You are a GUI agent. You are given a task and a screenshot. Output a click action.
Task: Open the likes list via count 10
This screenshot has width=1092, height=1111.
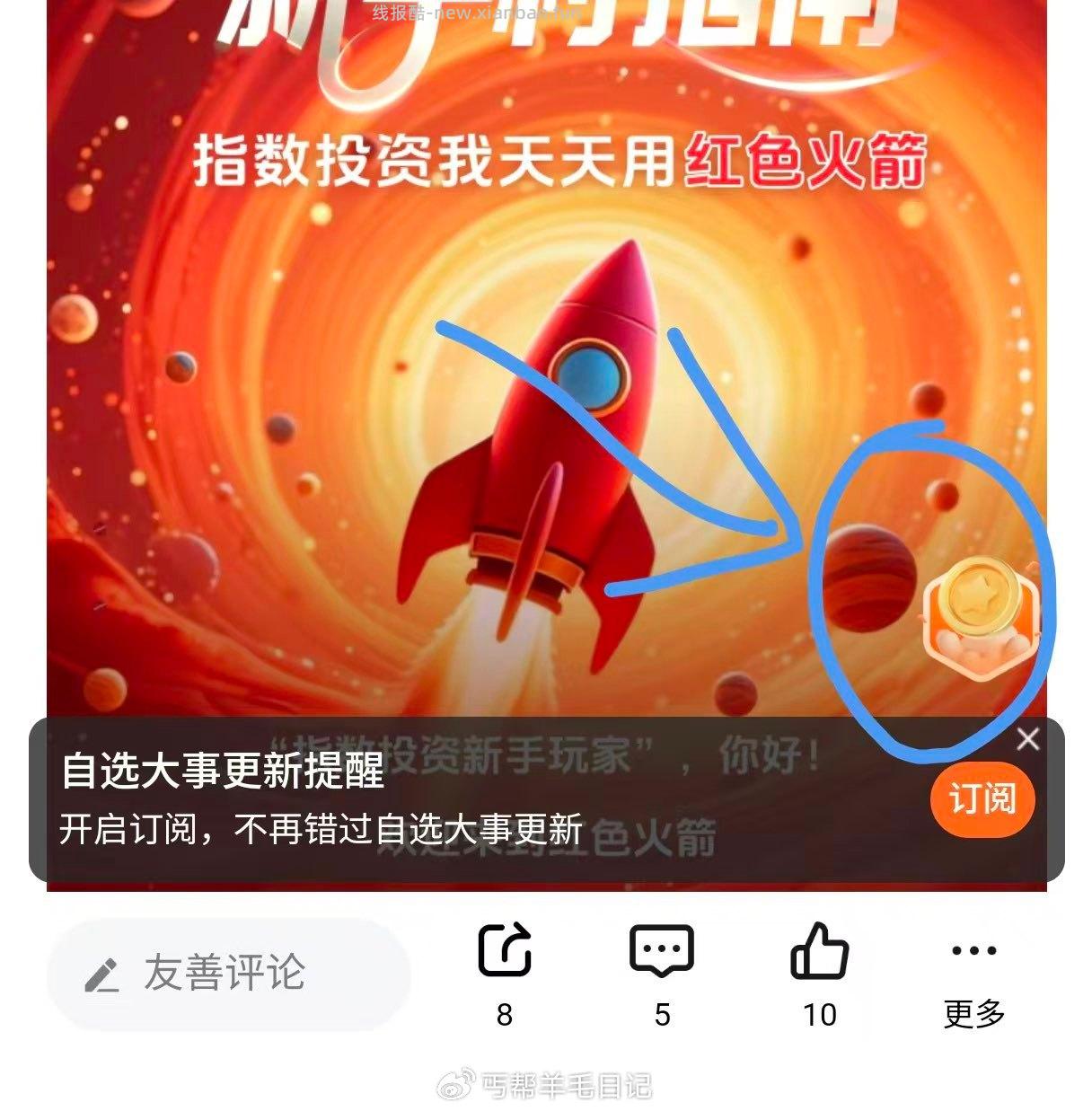[819, 1016]
